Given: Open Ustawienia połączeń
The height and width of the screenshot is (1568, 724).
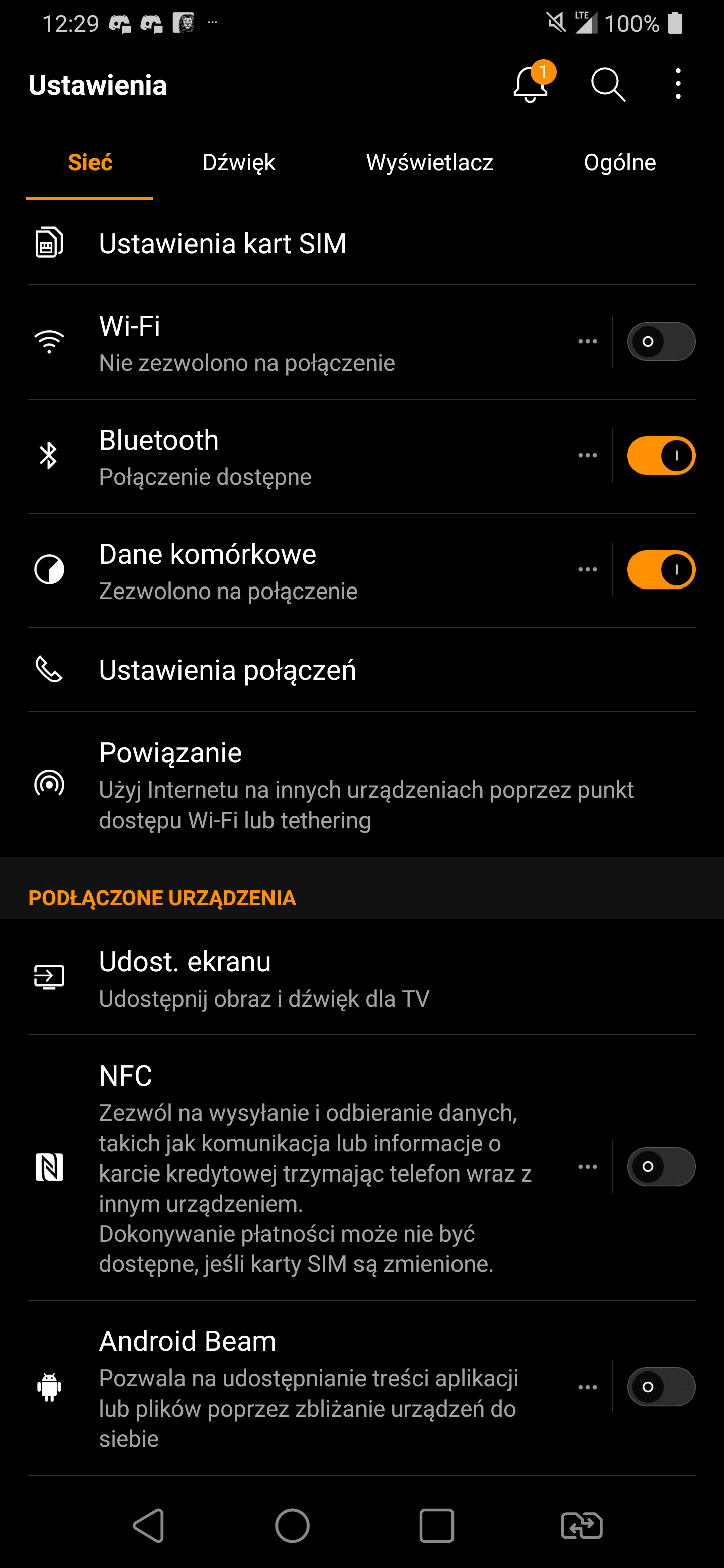Looking at the screenshot, I should 361,669.
